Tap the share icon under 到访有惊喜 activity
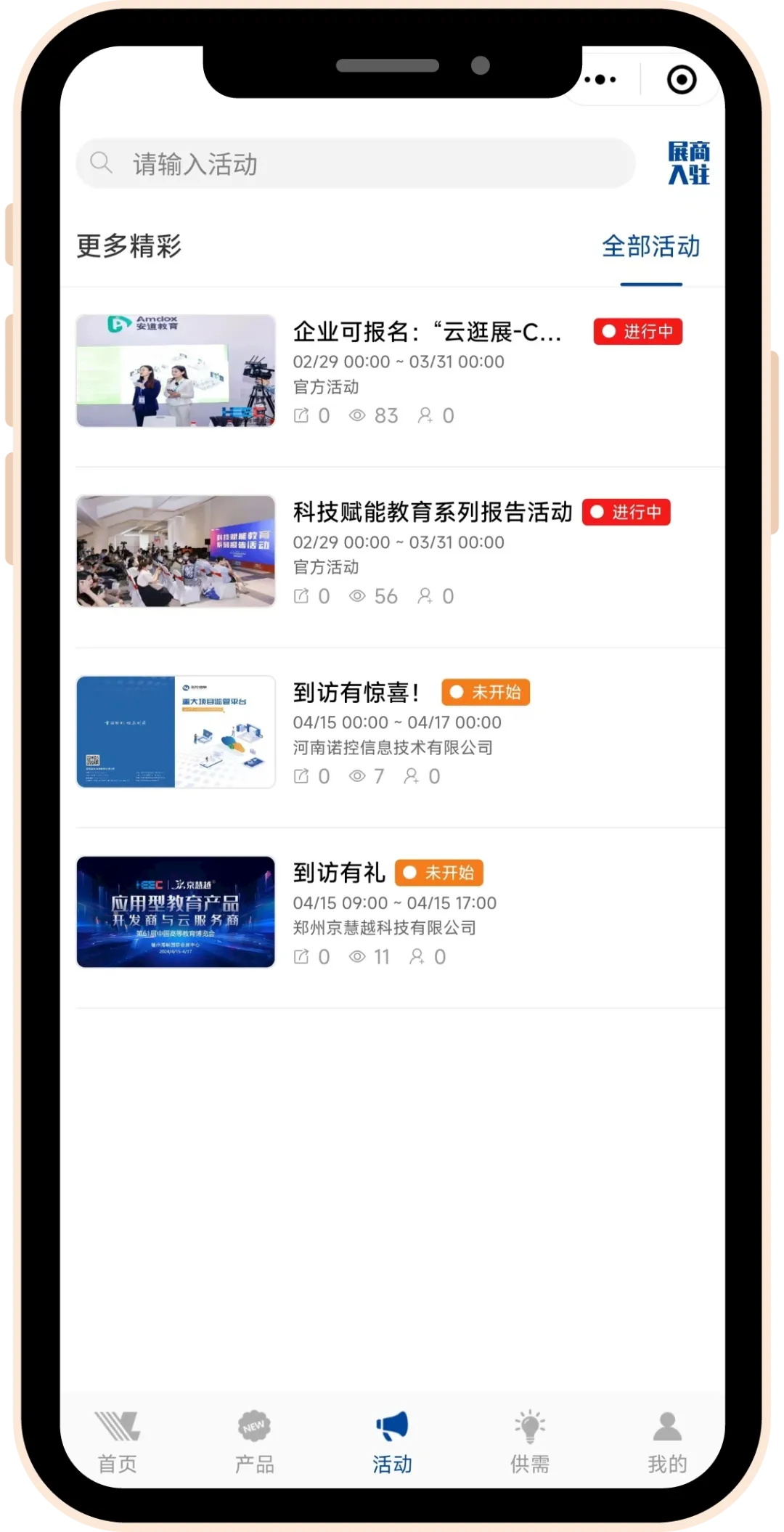Screen dimensions: 784x1532 301,776
